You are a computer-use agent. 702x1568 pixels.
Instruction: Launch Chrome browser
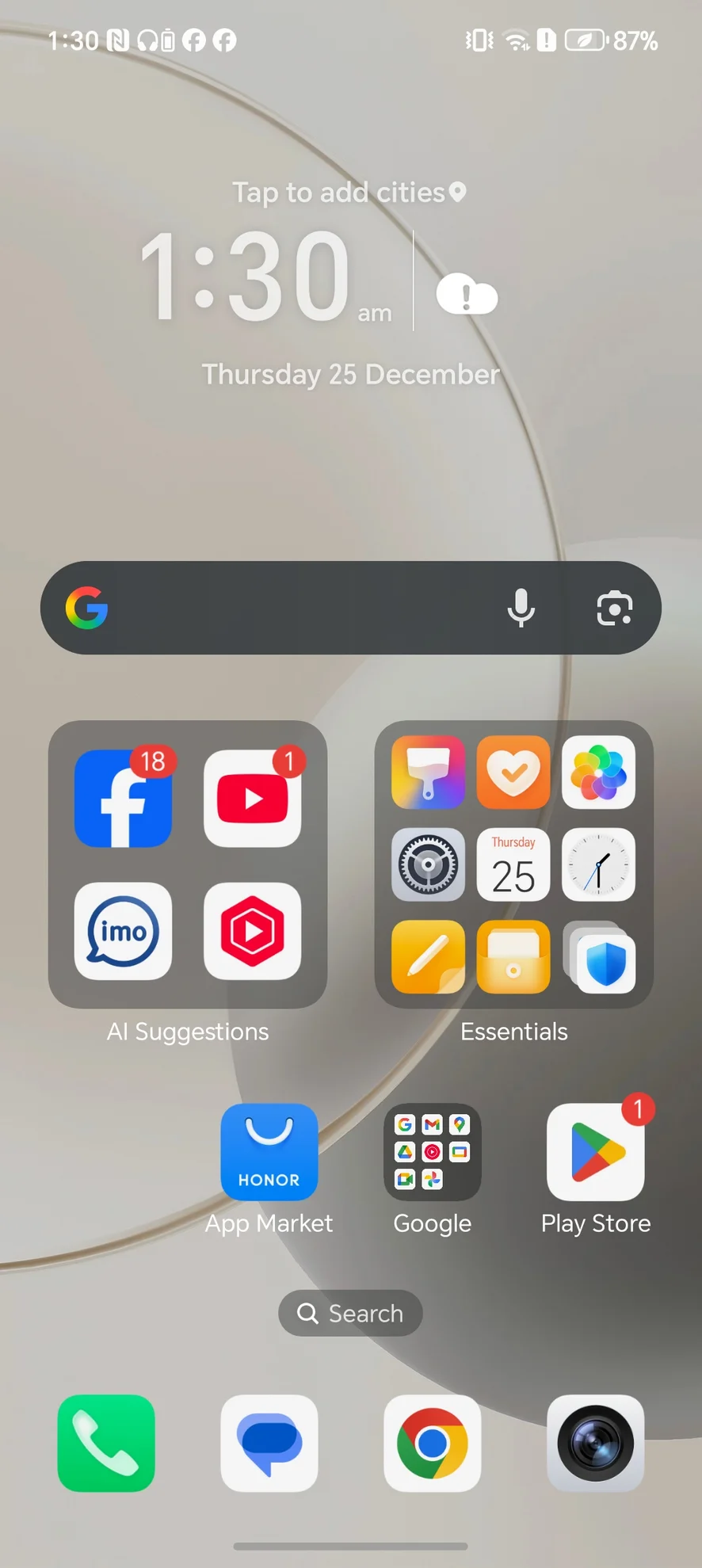tap(432, 1443)
